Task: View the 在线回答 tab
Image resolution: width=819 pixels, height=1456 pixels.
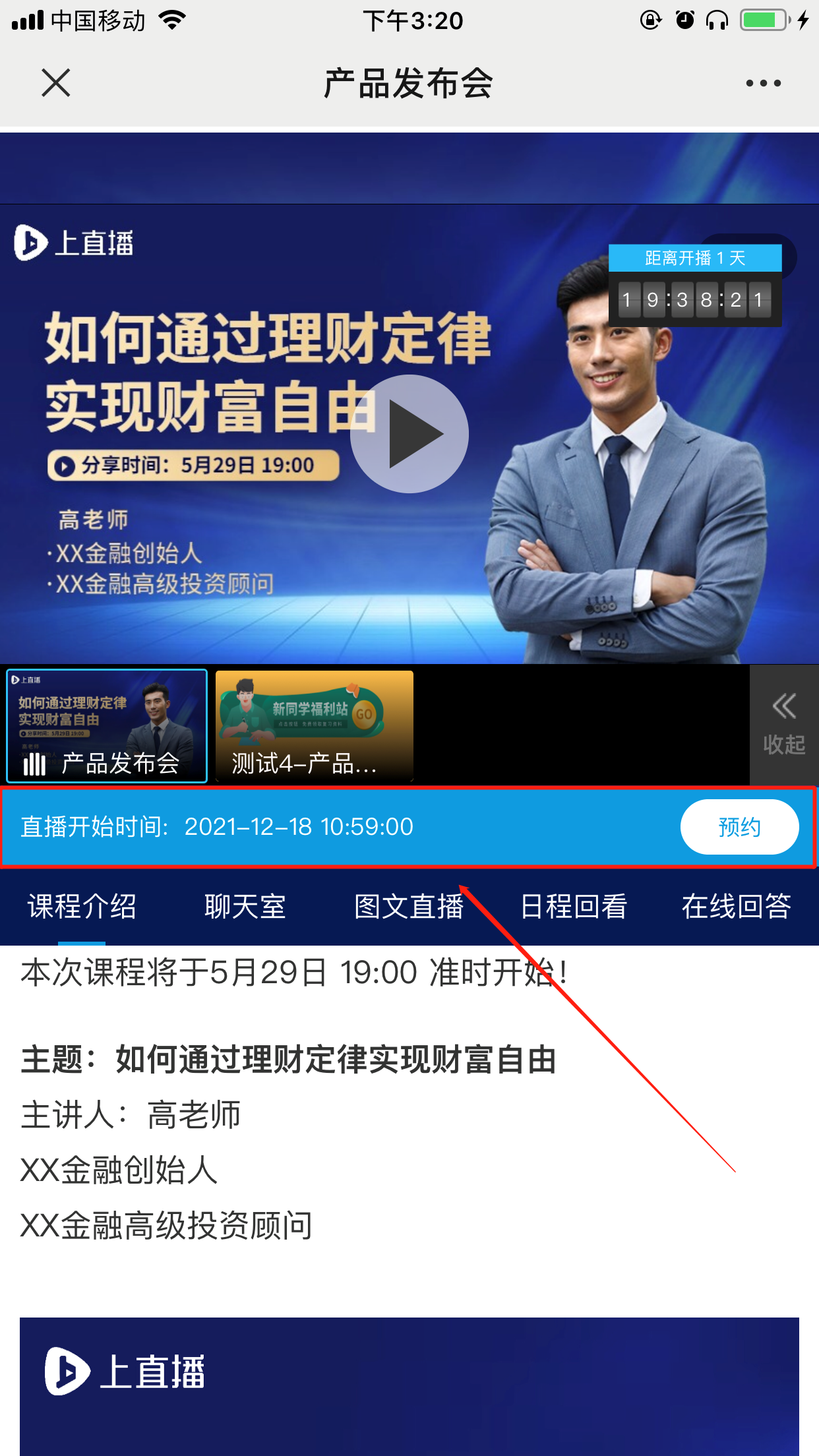Action: tap(736, 906)
